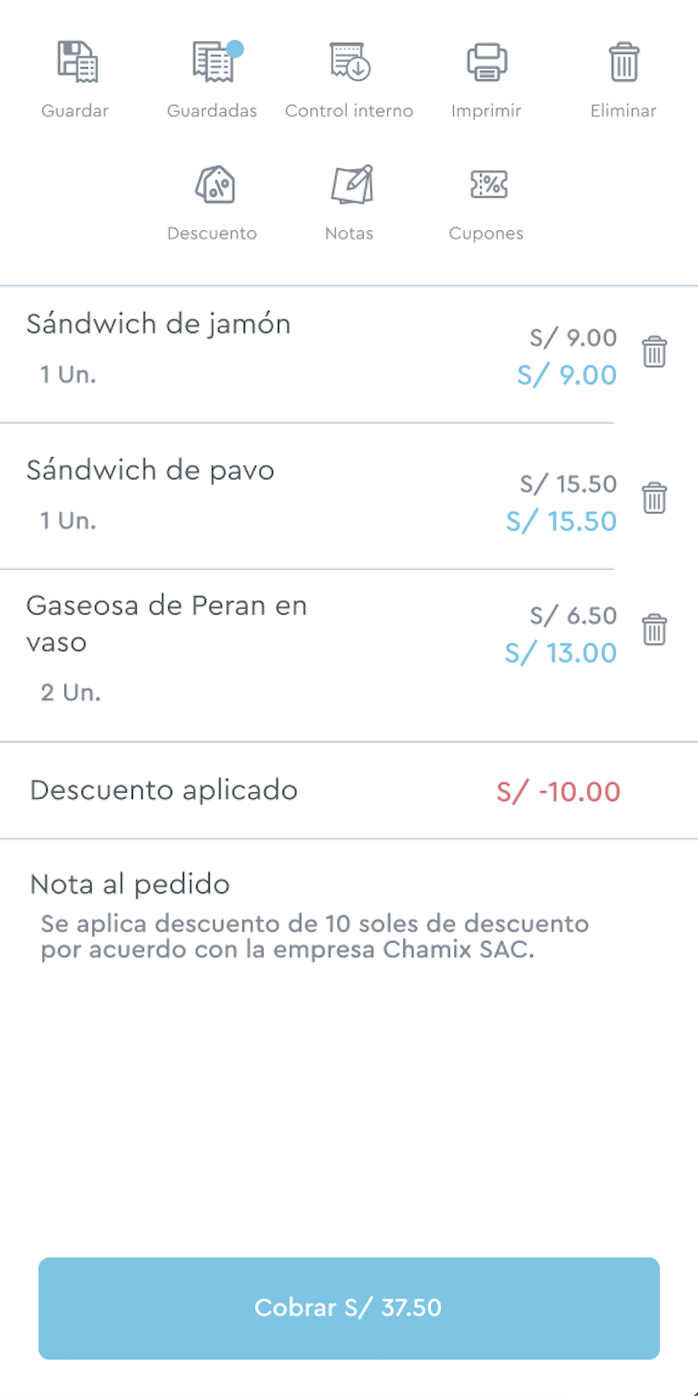Open the Descuento option
Screen dimensions: 698x1396
[x=212, y=201]
